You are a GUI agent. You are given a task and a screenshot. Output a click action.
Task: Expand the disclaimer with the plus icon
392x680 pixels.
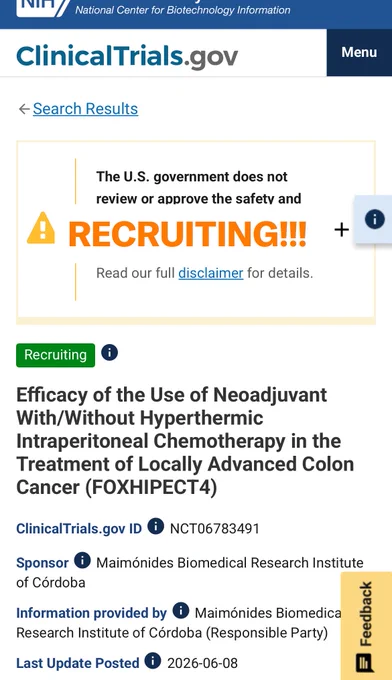[x=342, y=229]
